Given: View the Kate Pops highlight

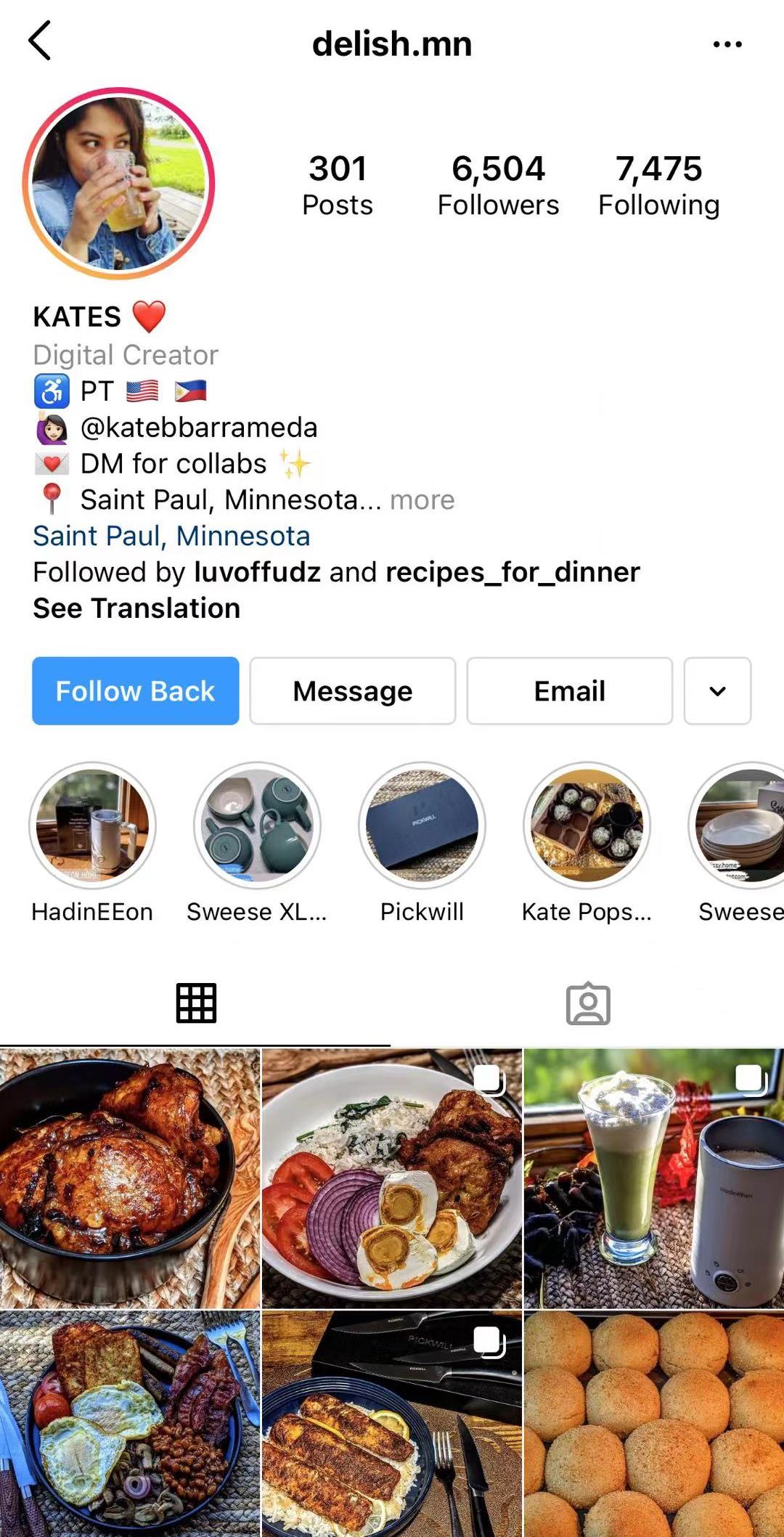Looking at the screenshot, I should pos(587,826).
